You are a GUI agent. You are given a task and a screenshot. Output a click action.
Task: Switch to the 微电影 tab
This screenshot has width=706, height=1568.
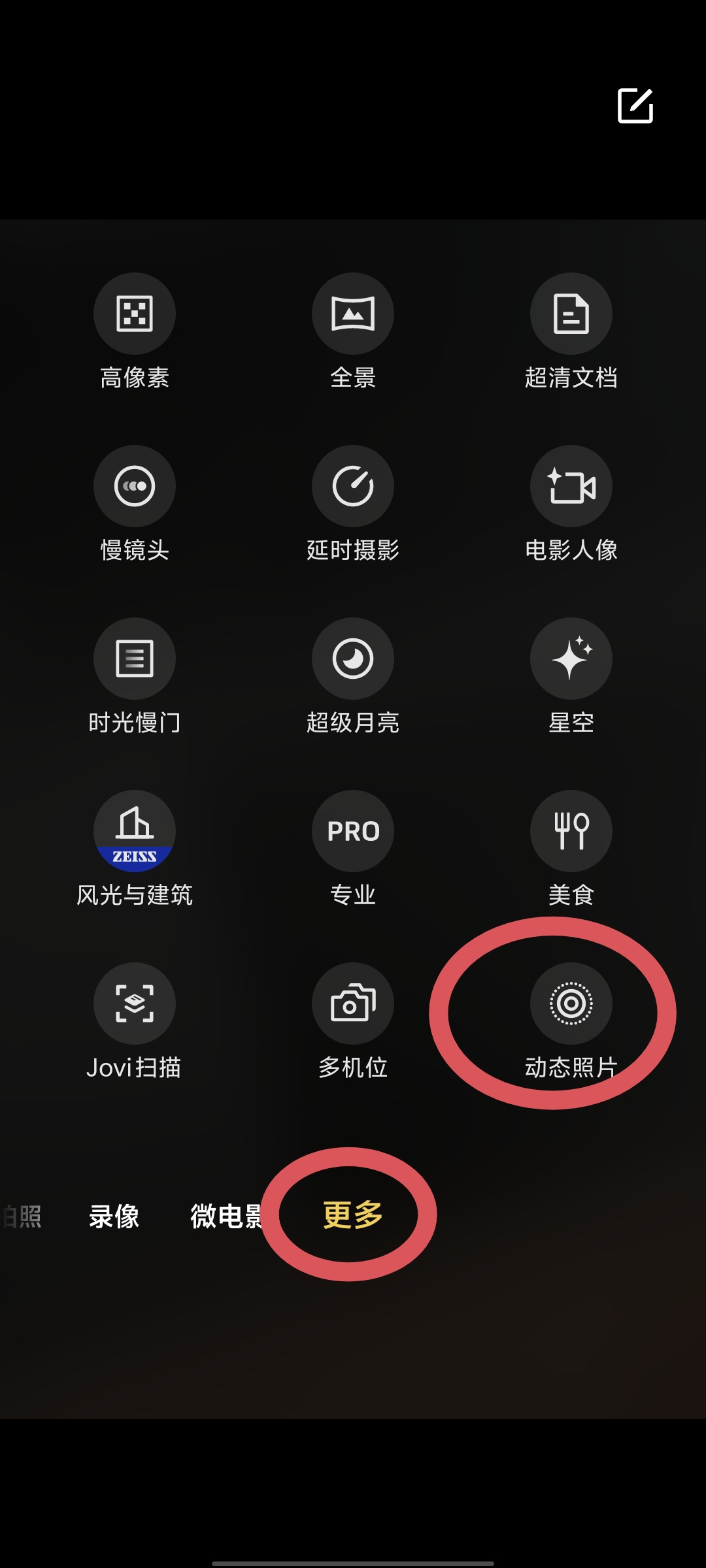pos(226,1217)
